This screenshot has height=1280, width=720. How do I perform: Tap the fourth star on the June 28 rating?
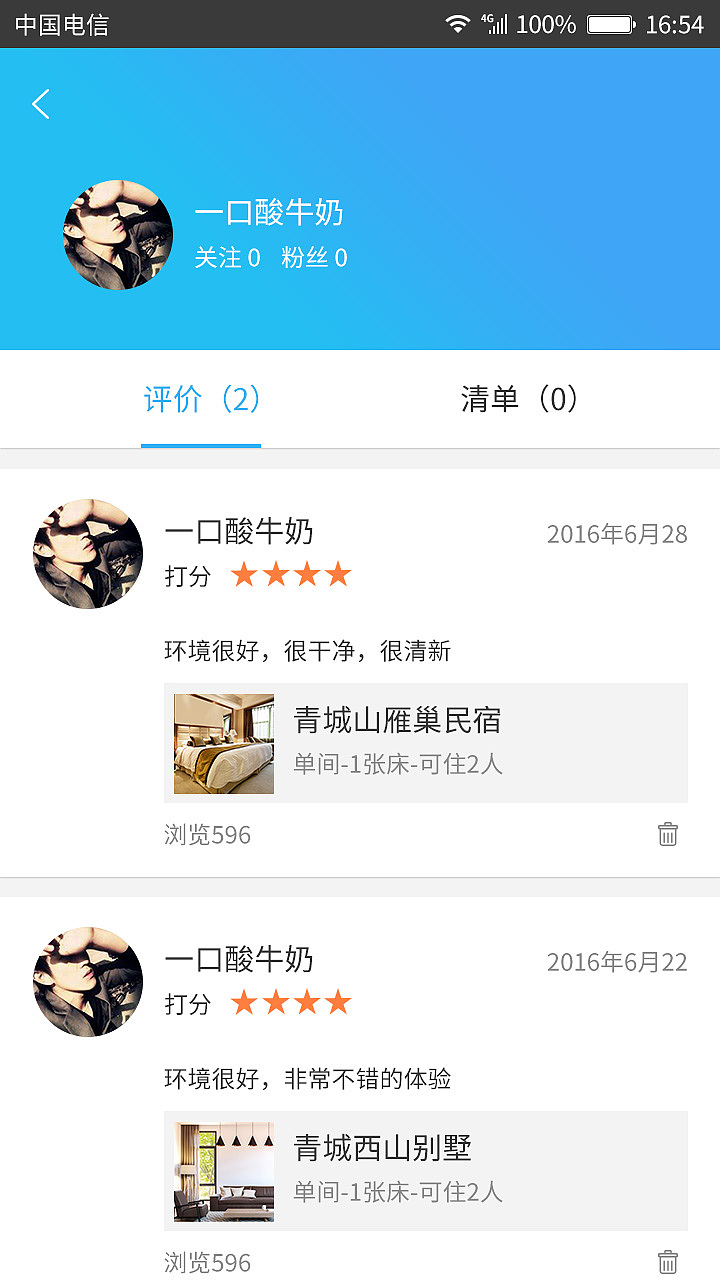click(336, 574)
